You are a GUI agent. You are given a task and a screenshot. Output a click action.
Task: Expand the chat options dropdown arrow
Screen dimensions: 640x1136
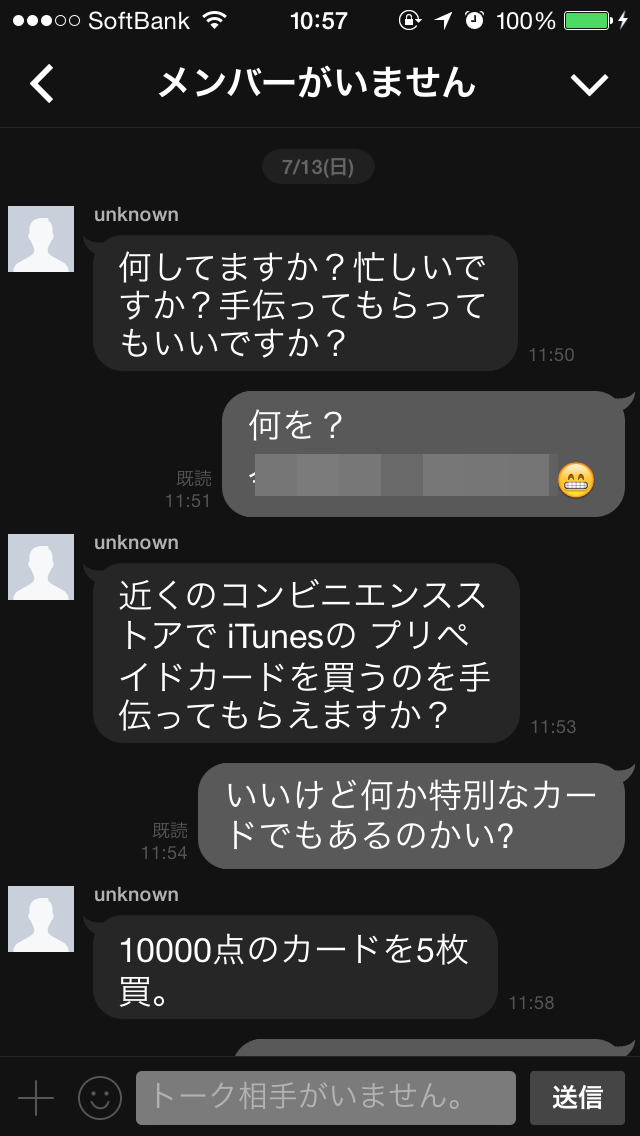589,85
